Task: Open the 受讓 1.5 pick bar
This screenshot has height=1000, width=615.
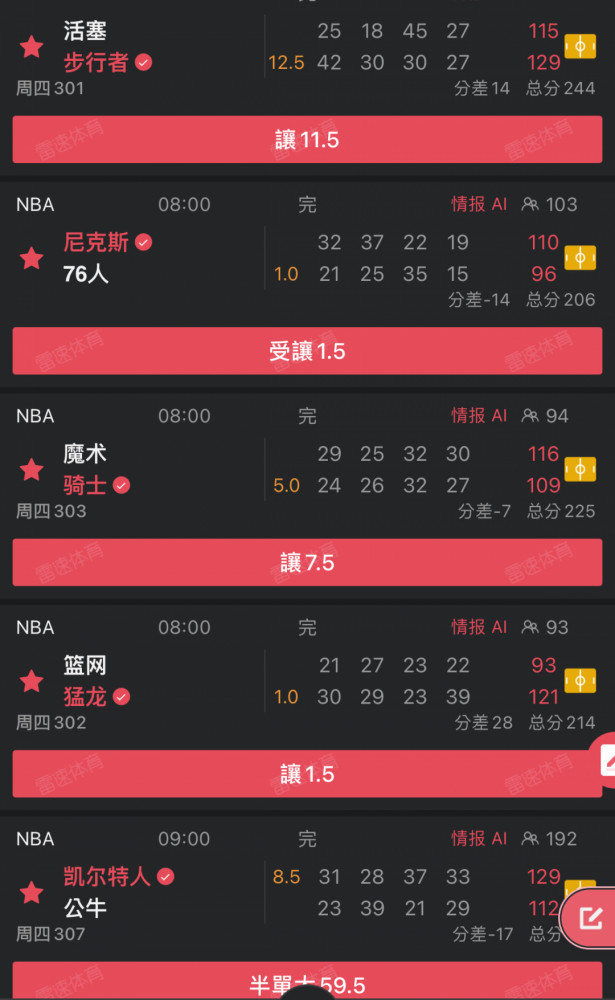Action: 307,351
